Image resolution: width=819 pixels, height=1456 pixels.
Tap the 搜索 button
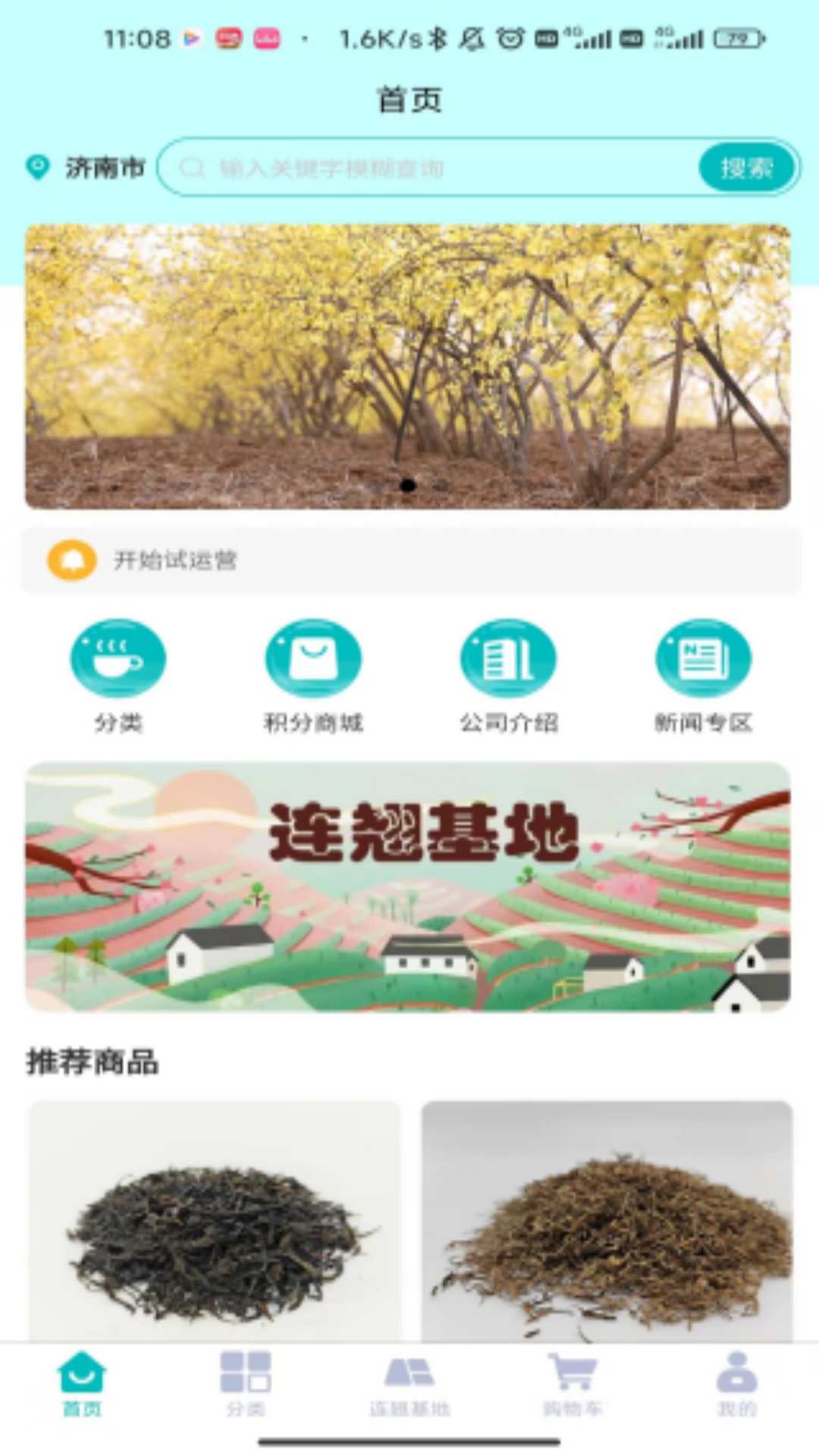pos(746,168)
